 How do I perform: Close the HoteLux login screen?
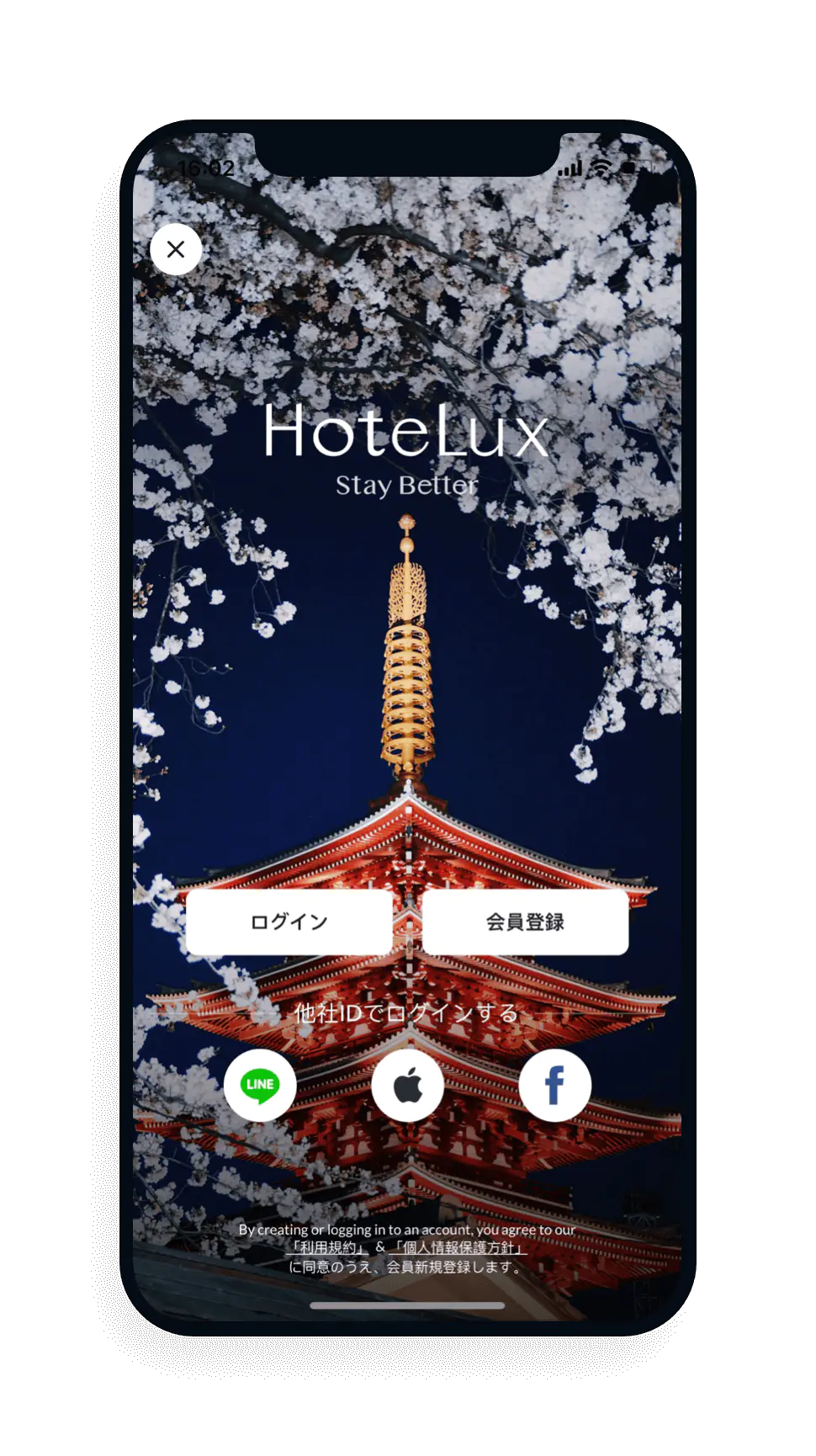(176, 249)
